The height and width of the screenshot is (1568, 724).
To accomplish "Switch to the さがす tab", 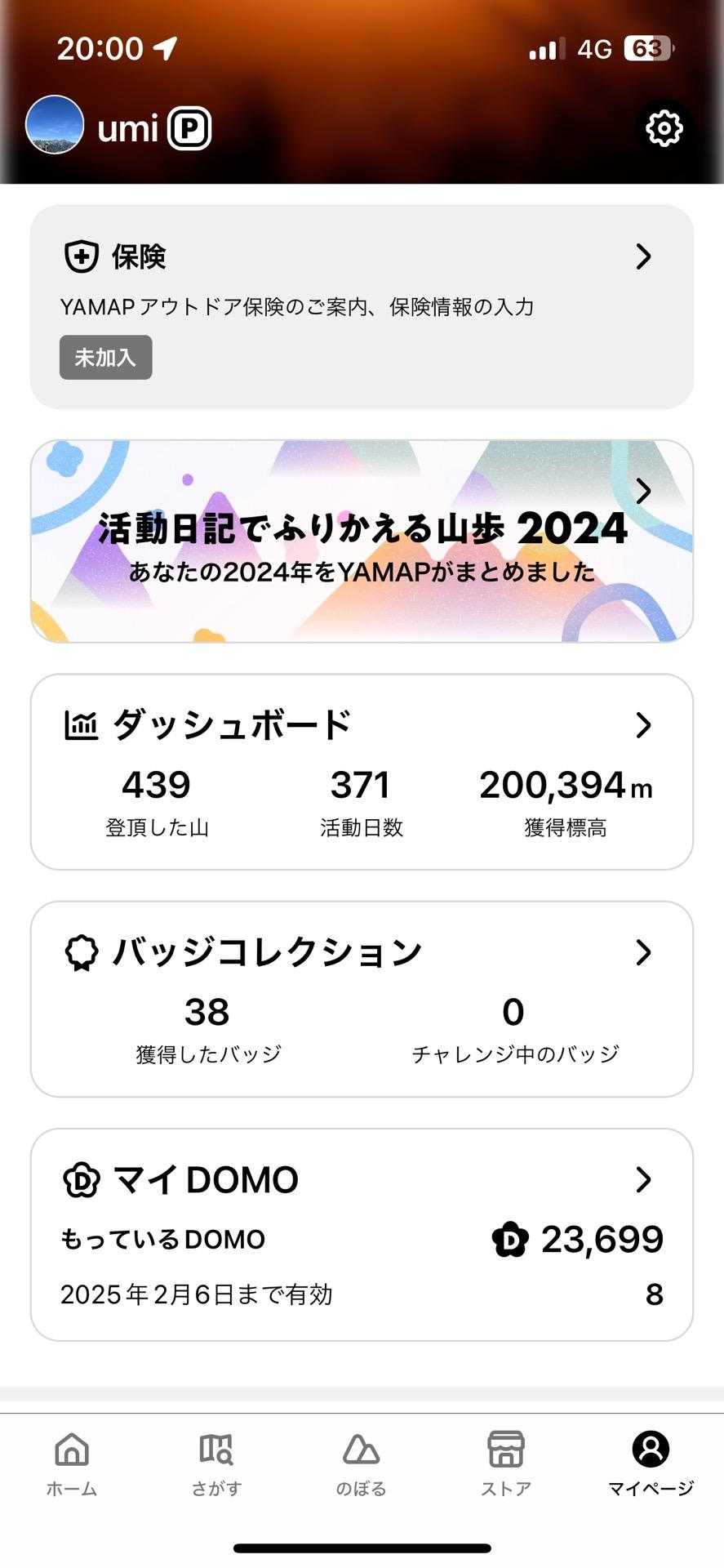I will tap(216, 1464).
